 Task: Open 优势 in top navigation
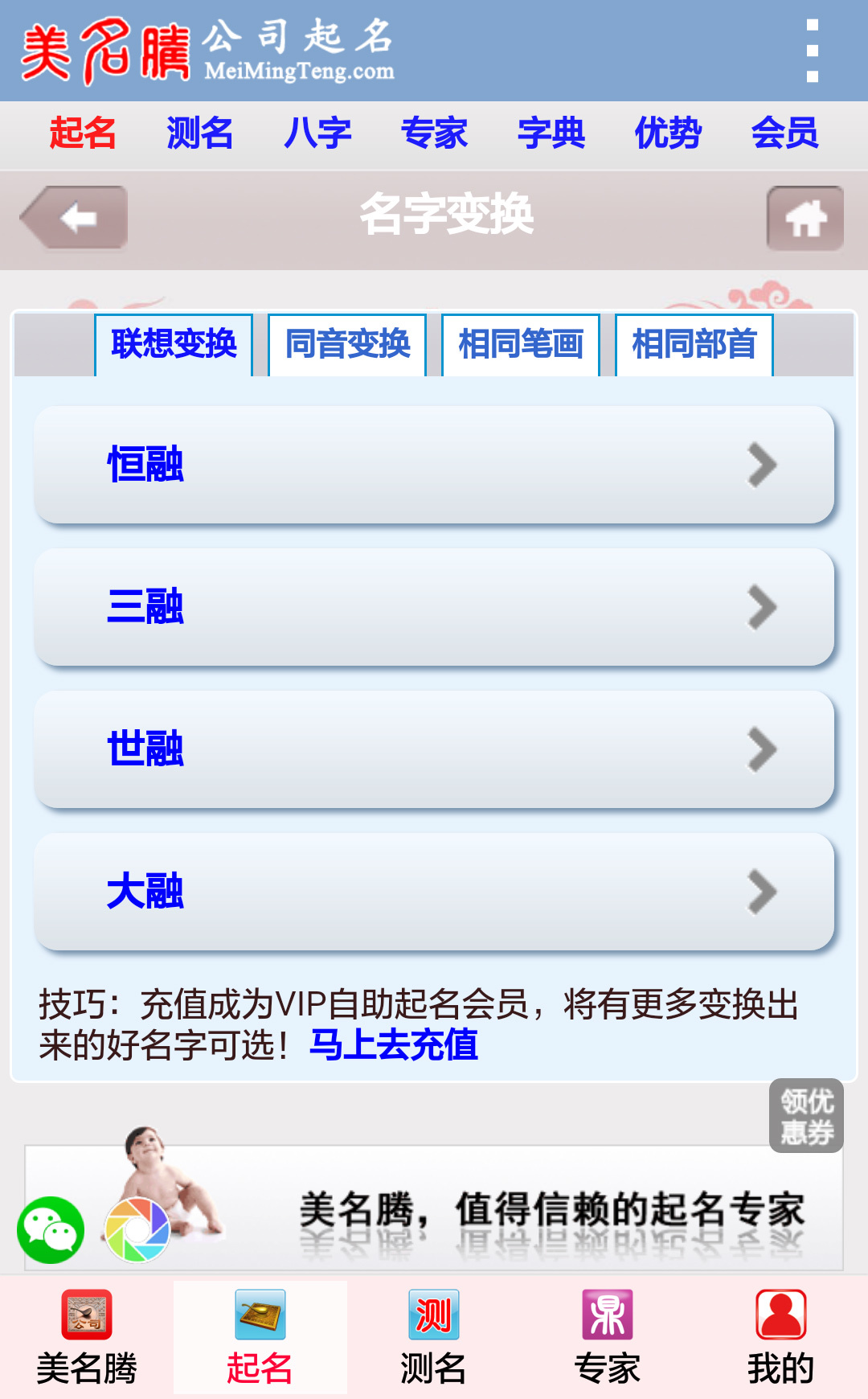(668, 133)
